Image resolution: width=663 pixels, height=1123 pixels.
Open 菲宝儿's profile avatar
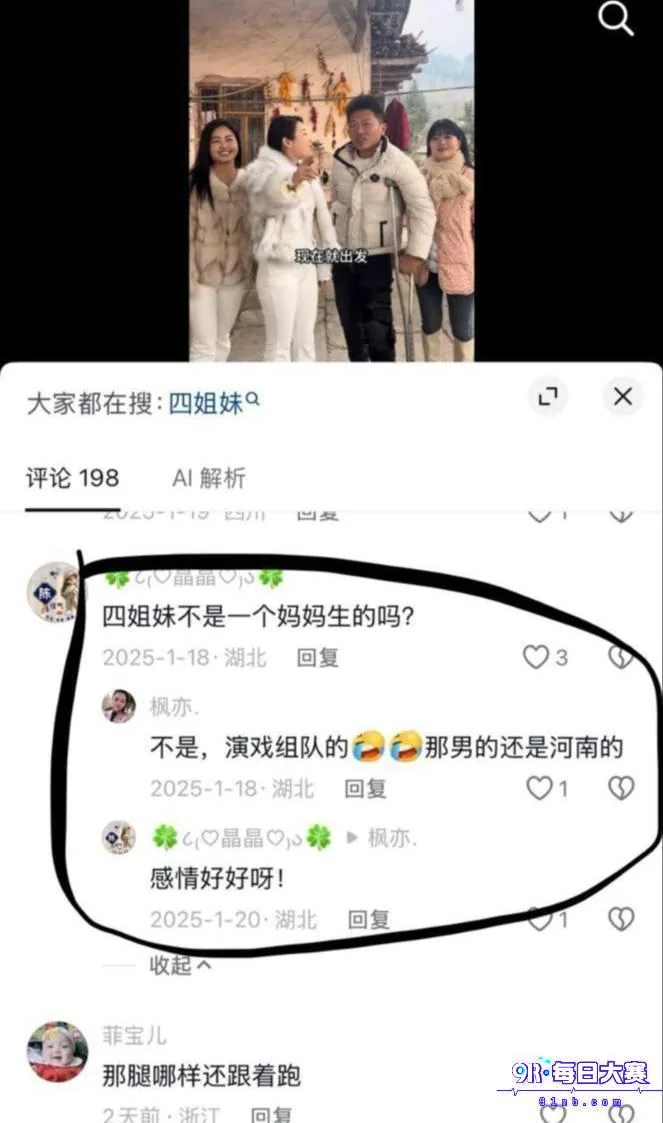click(x=57, y=1051)
